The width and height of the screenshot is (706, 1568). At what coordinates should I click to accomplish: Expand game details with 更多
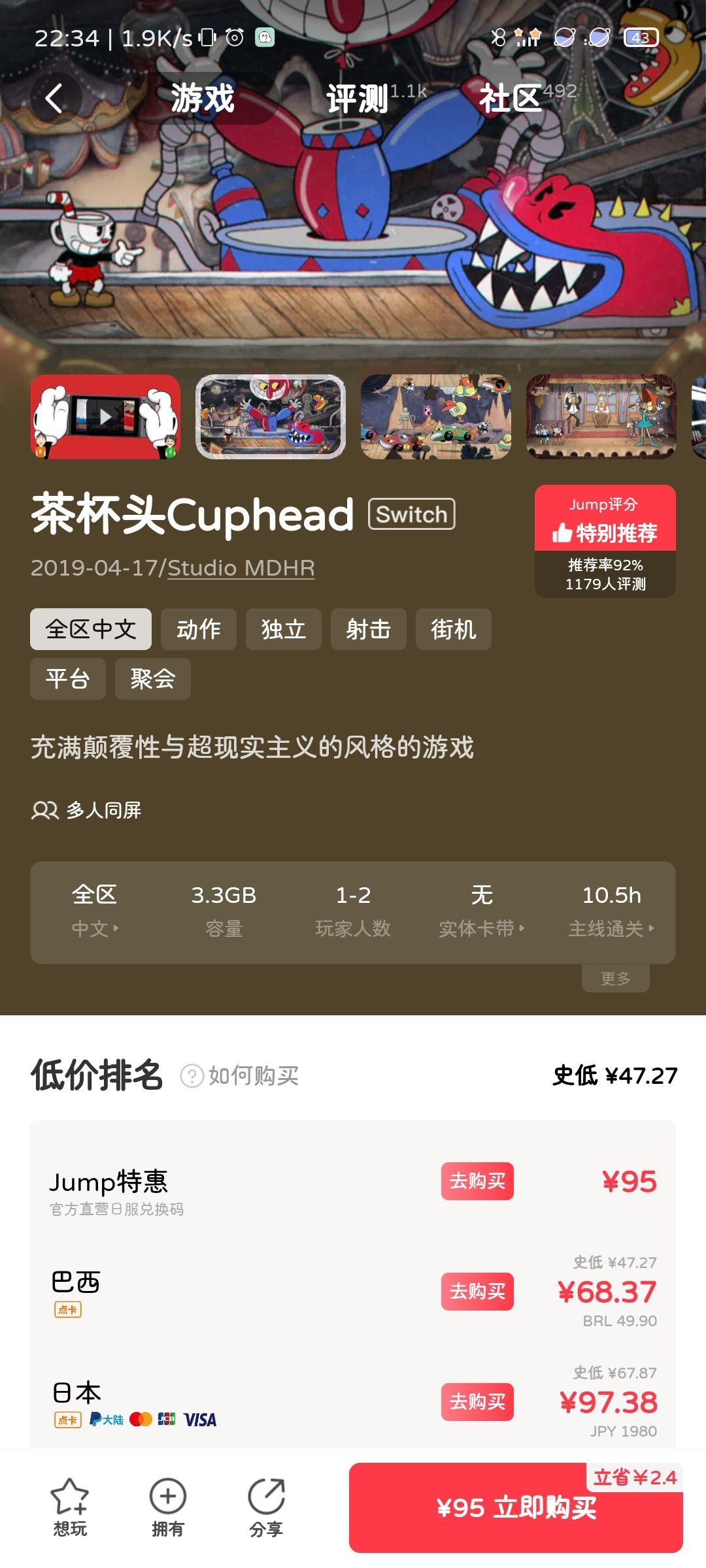(615, 978)
